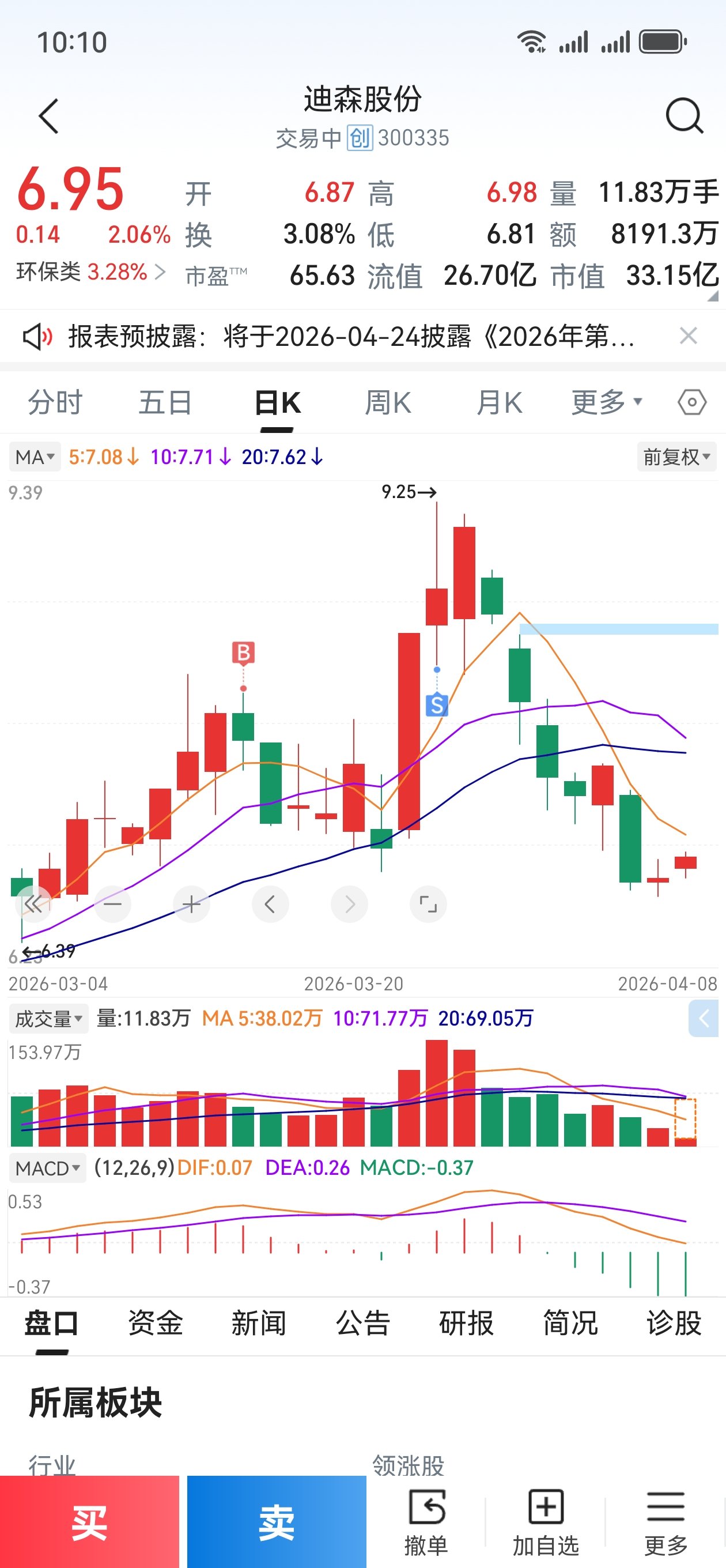Expand the 更多 chart period dropdown
Viewport: 726px width, 1568px height.
606,402
